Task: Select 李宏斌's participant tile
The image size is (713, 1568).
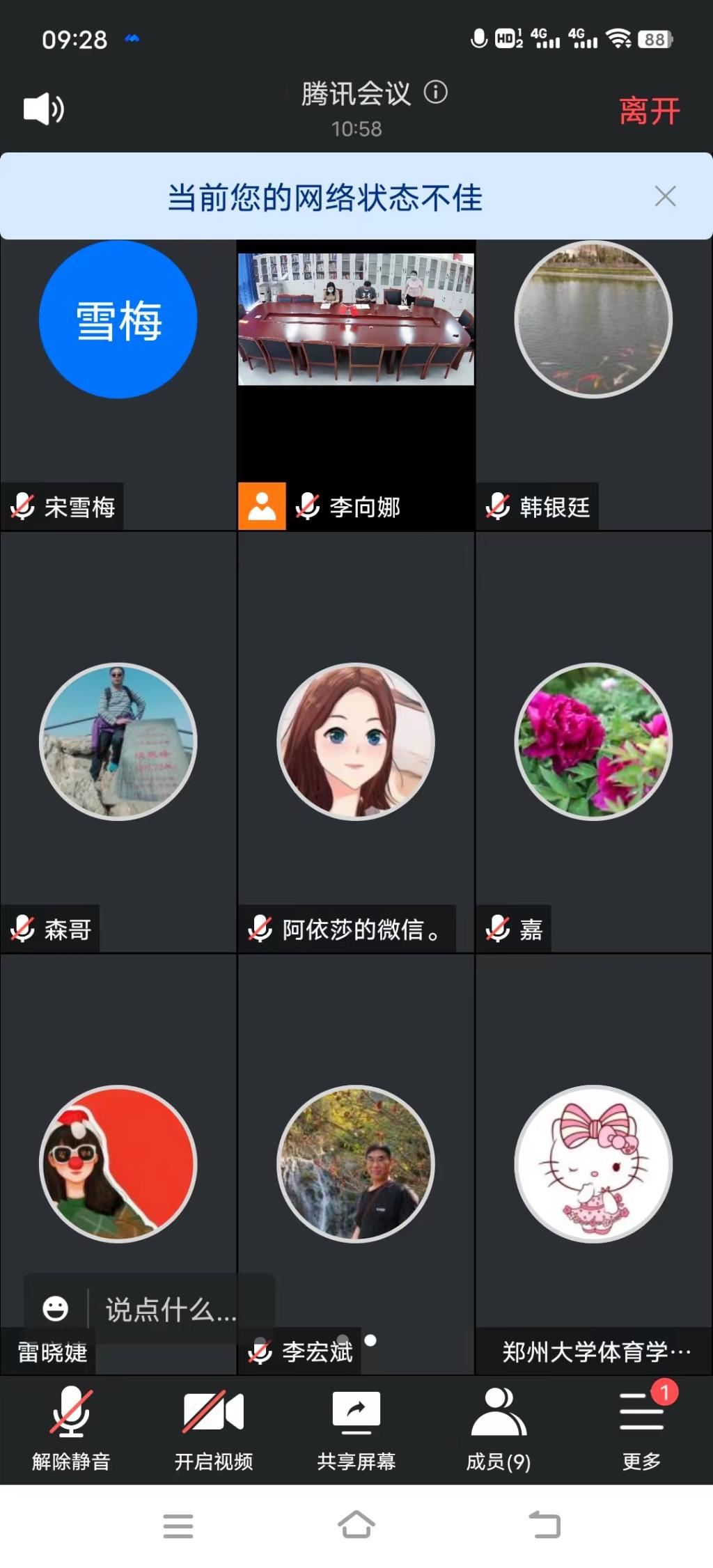Action: [x=356, y=1164]
